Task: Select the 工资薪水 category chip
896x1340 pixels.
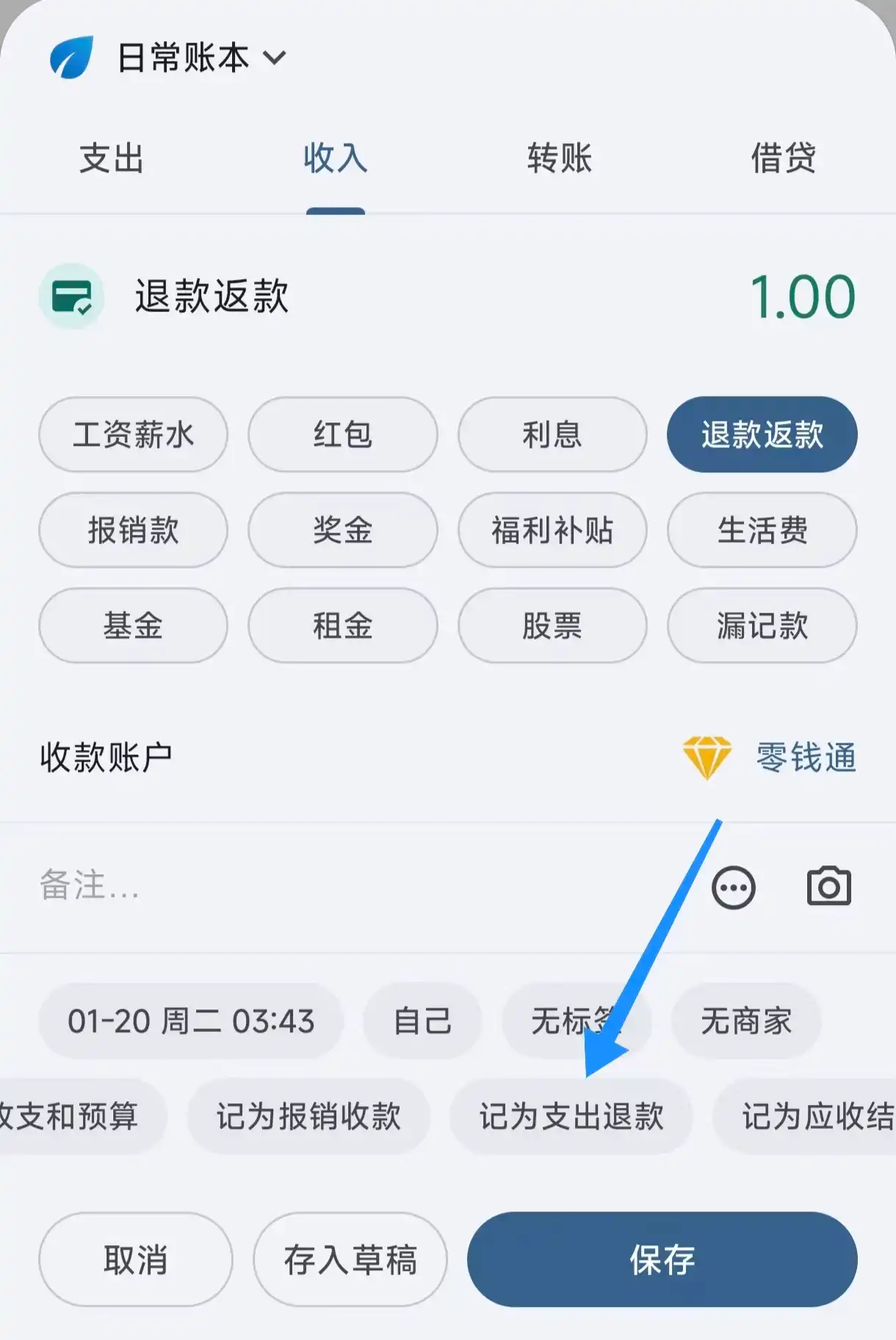Action: (x=133, y=434)
